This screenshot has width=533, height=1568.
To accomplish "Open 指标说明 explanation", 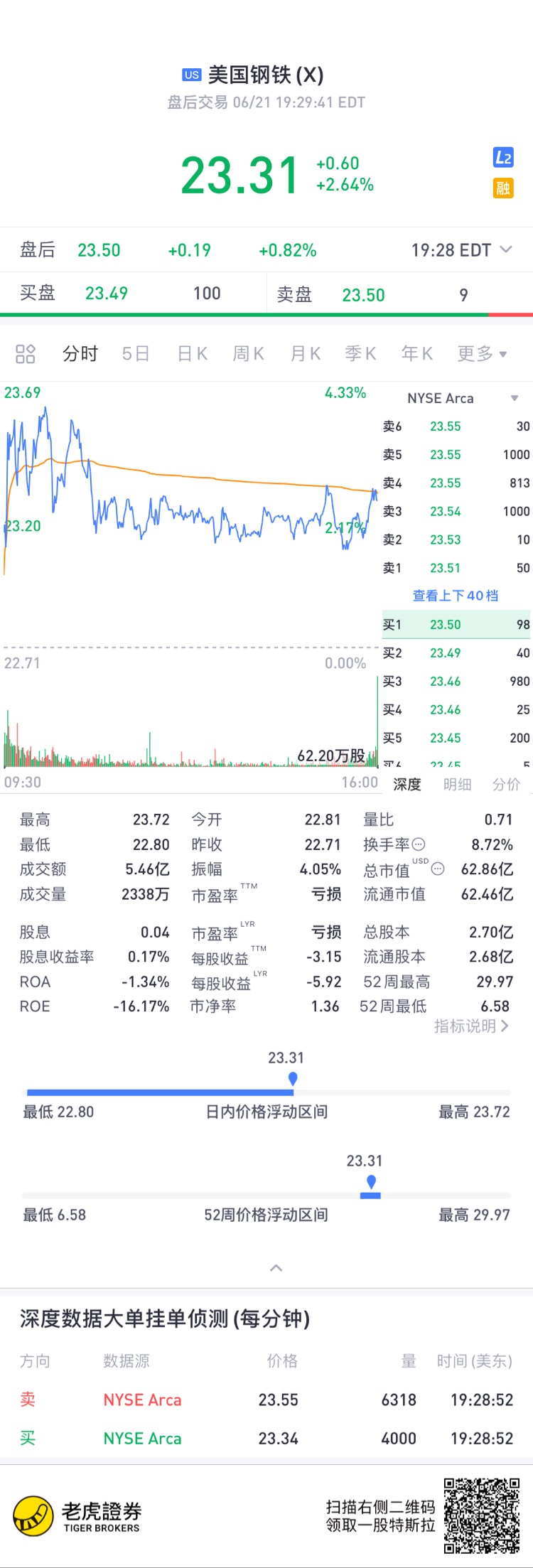I will point(471,1026).
